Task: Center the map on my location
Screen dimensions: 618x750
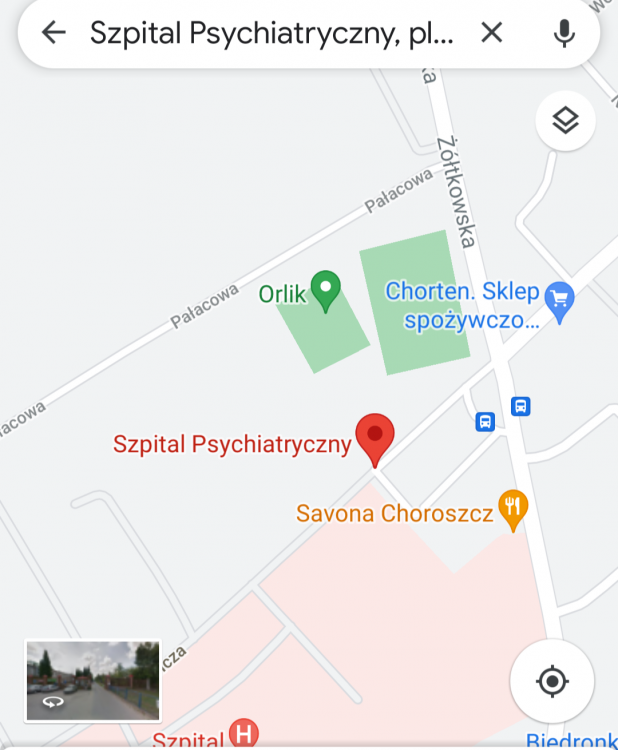Action: tap(552, 682)
